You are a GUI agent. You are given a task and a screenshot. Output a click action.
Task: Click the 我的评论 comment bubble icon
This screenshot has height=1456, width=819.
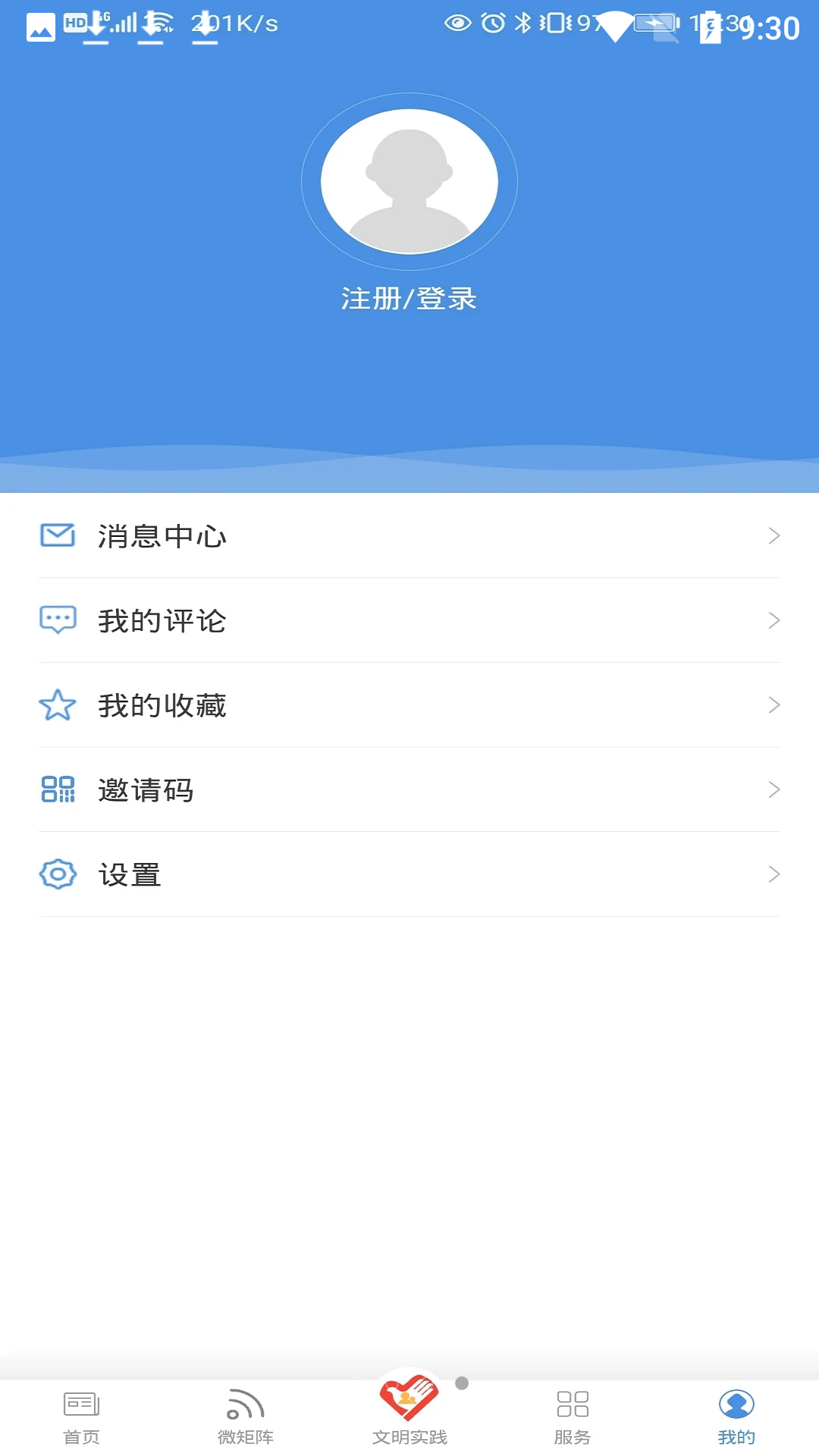pos(57,620)
